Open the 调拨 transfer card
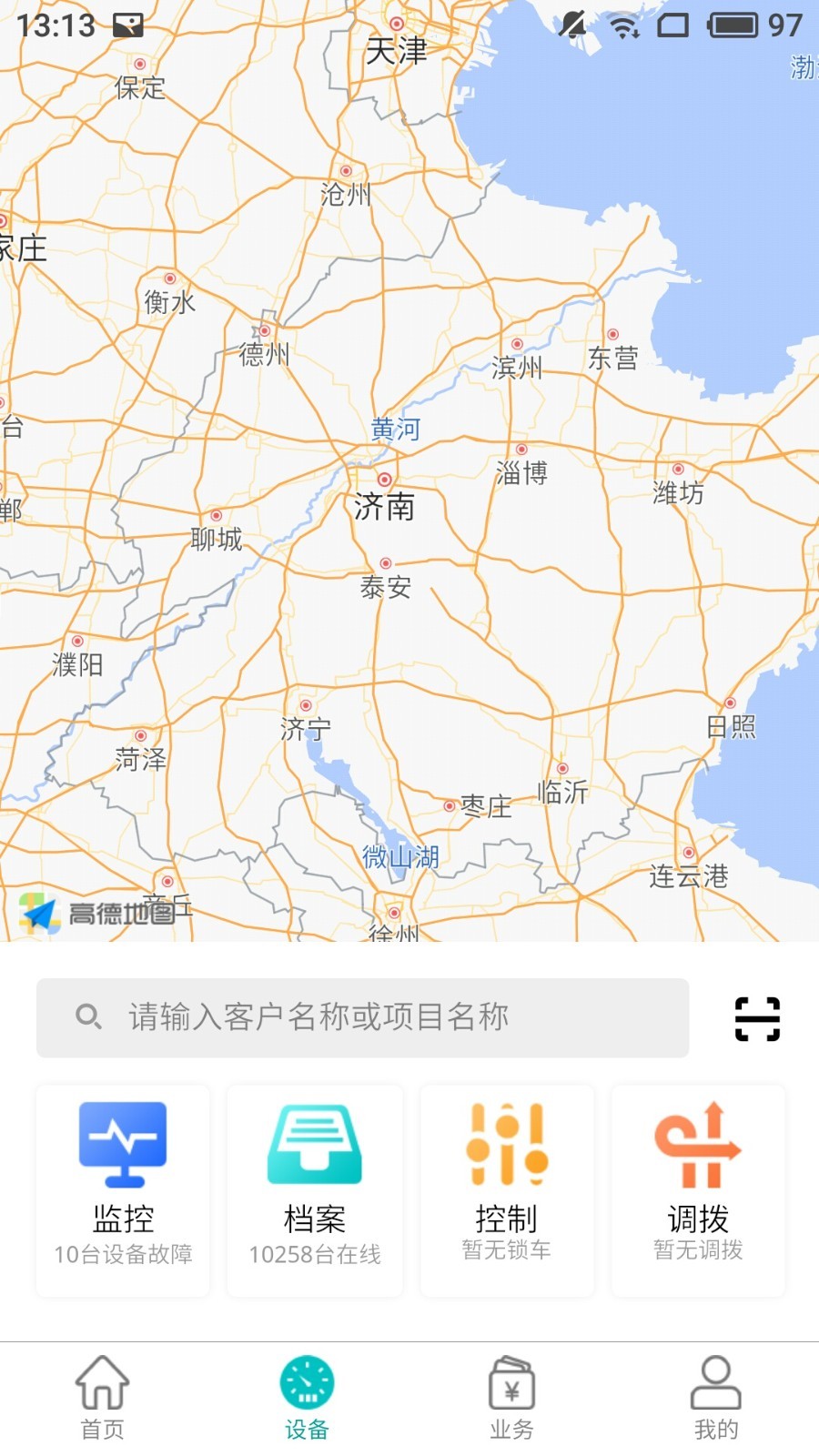This screenshot has height=1456, width=819. [698, 1188]
